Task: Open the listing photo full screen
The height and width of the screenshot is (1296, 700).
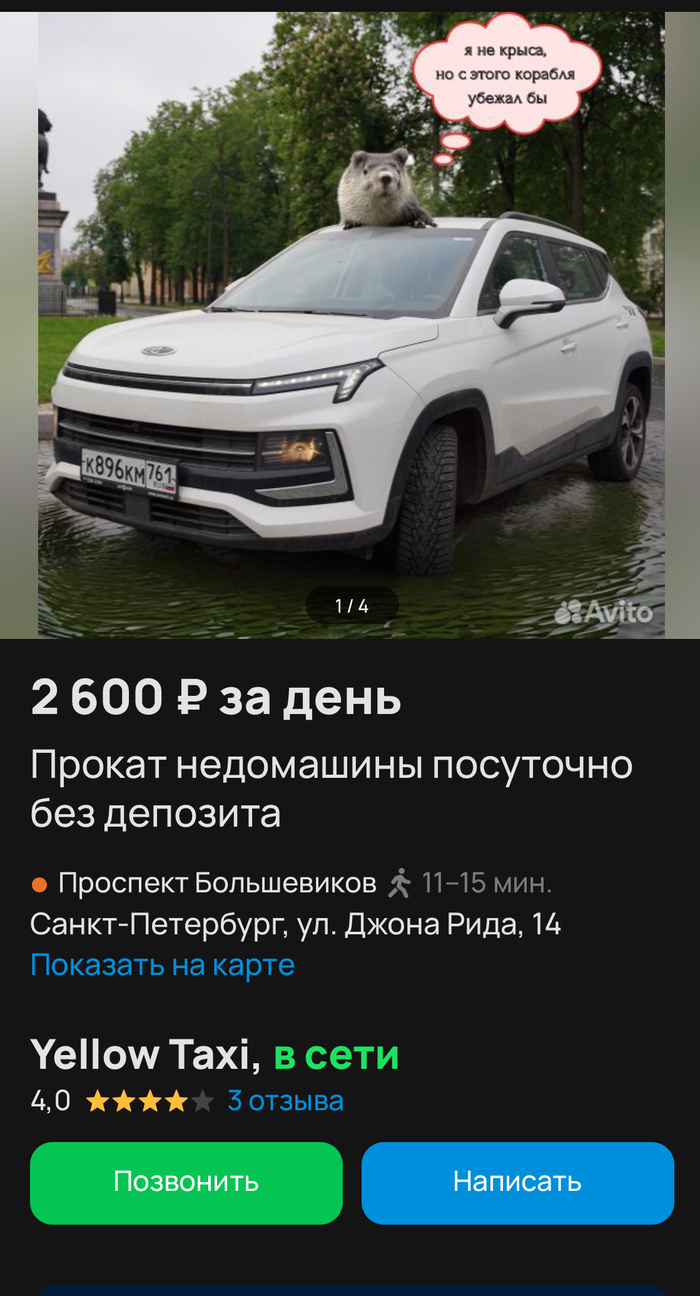Action: 350,330
